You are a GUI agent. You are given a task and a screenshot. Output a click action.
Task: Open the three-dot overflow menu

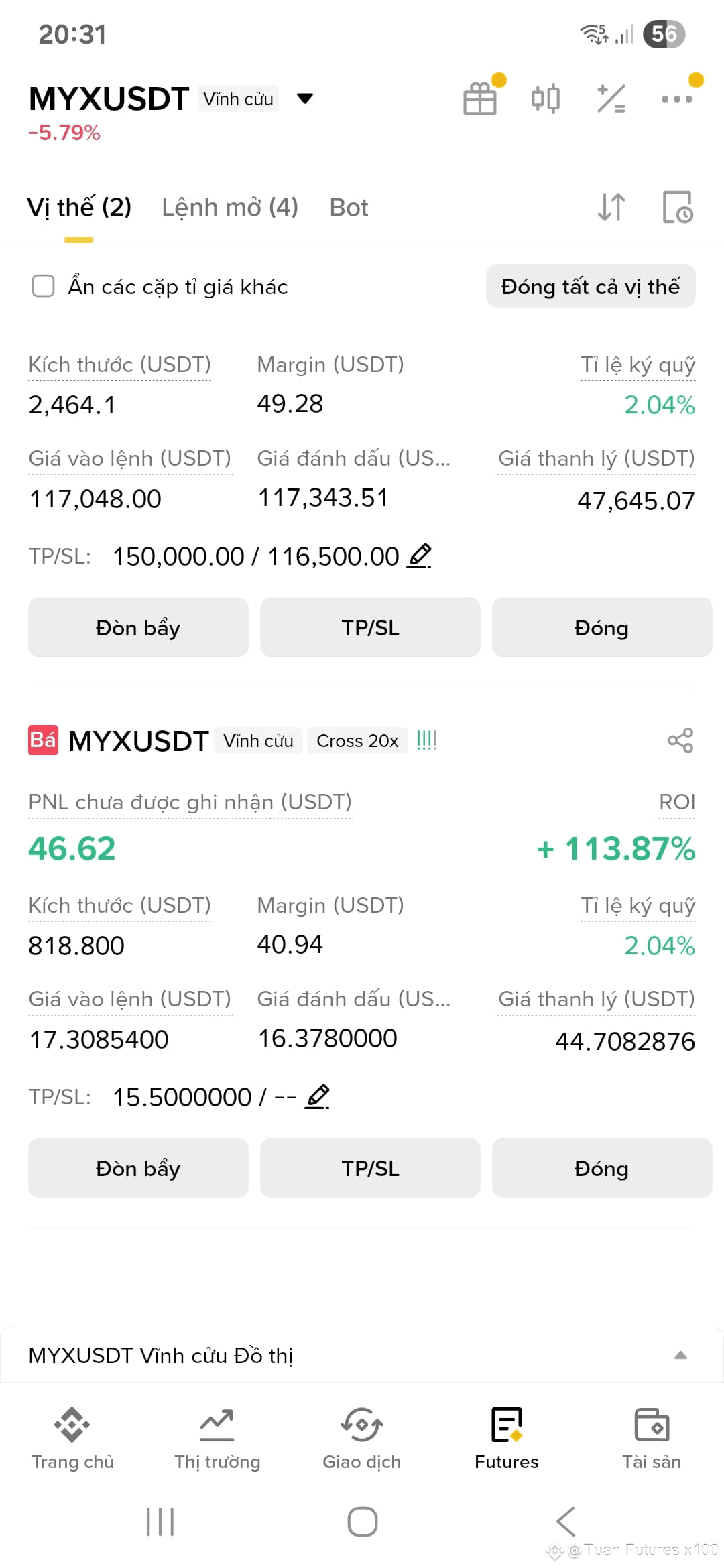coord(677,99)
